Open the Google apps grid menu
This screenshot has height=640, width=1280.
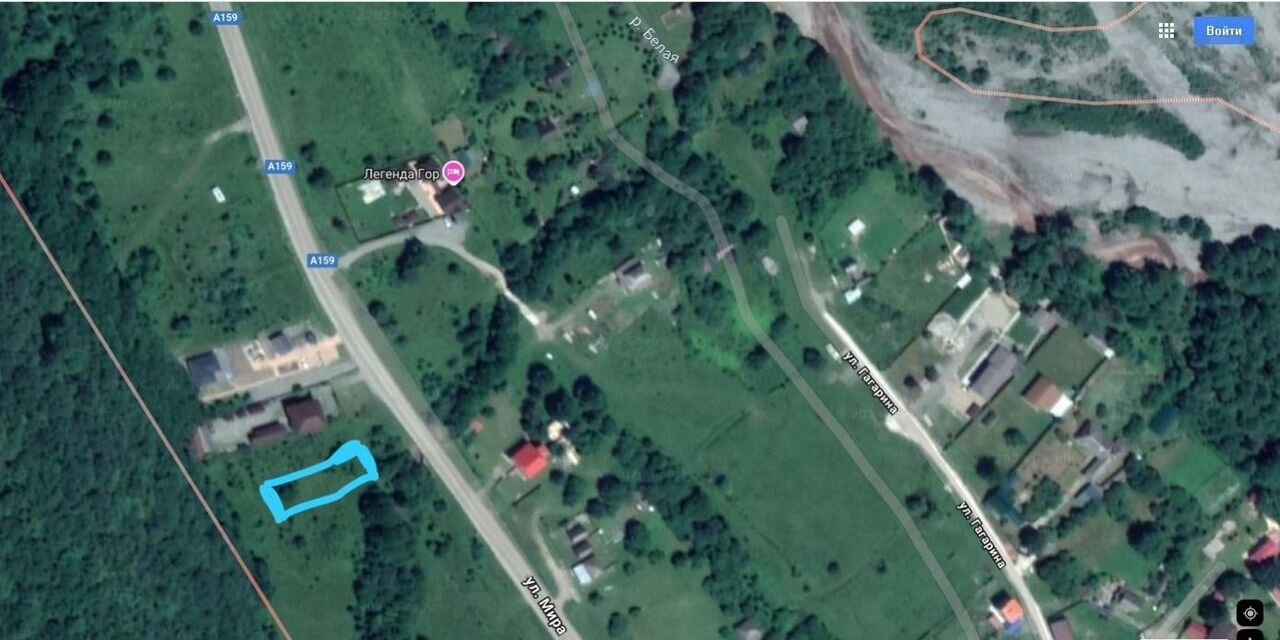tap(1166, 30)
